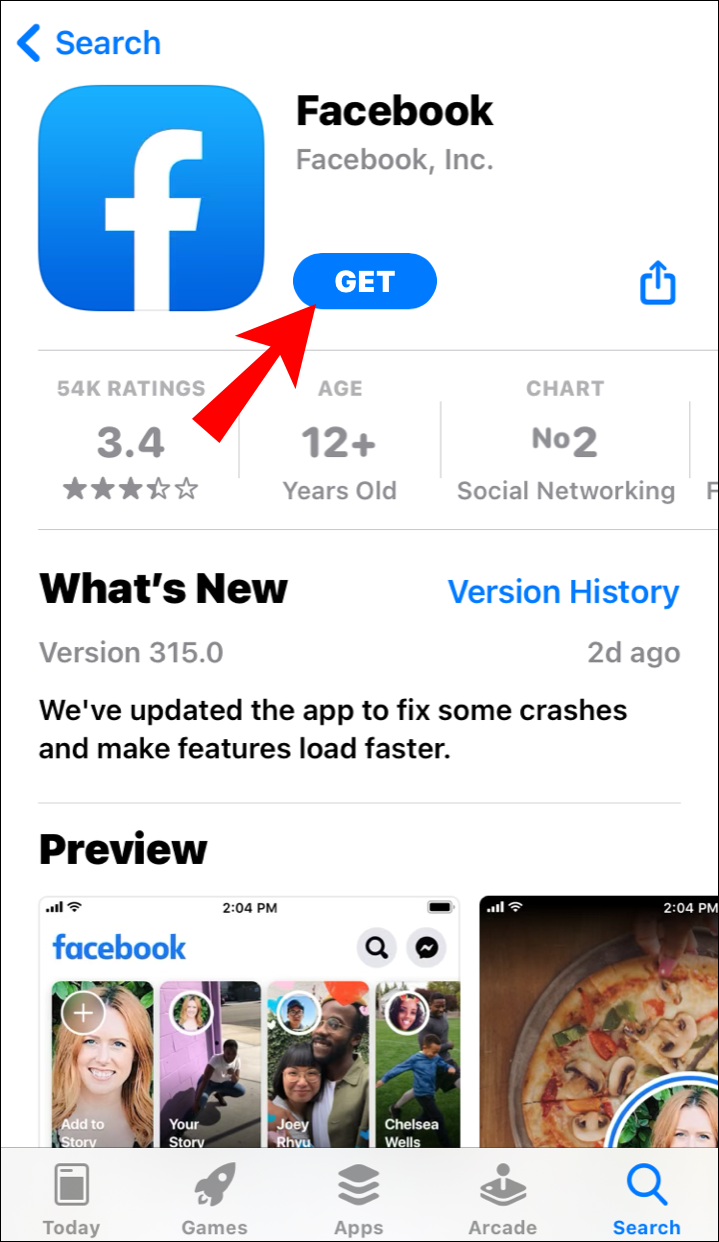Switch to the Arcade tab
The height and width of the screenshot is (1242, 719).
click(502, 1200)
